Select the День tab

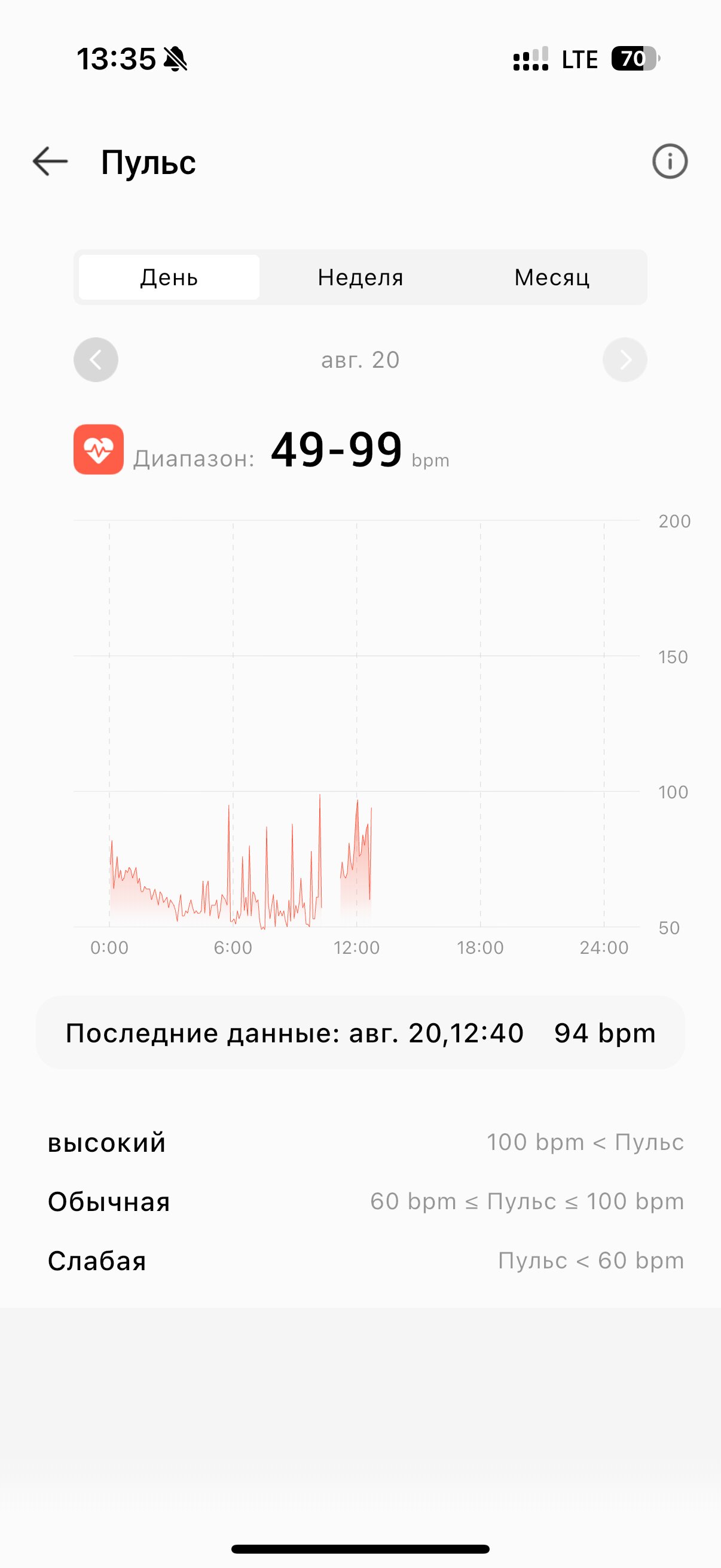169,277
